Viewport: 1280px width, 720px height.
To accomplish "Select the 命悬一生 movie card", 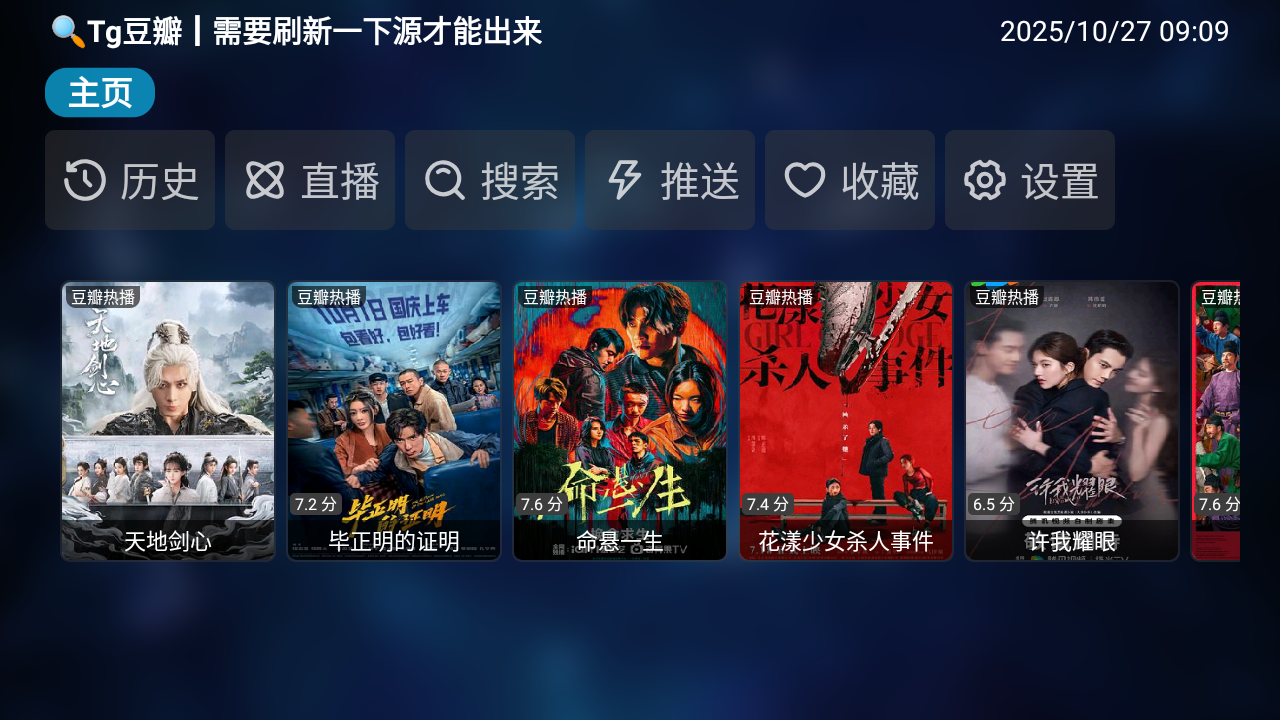I will [x=620, y=420].
